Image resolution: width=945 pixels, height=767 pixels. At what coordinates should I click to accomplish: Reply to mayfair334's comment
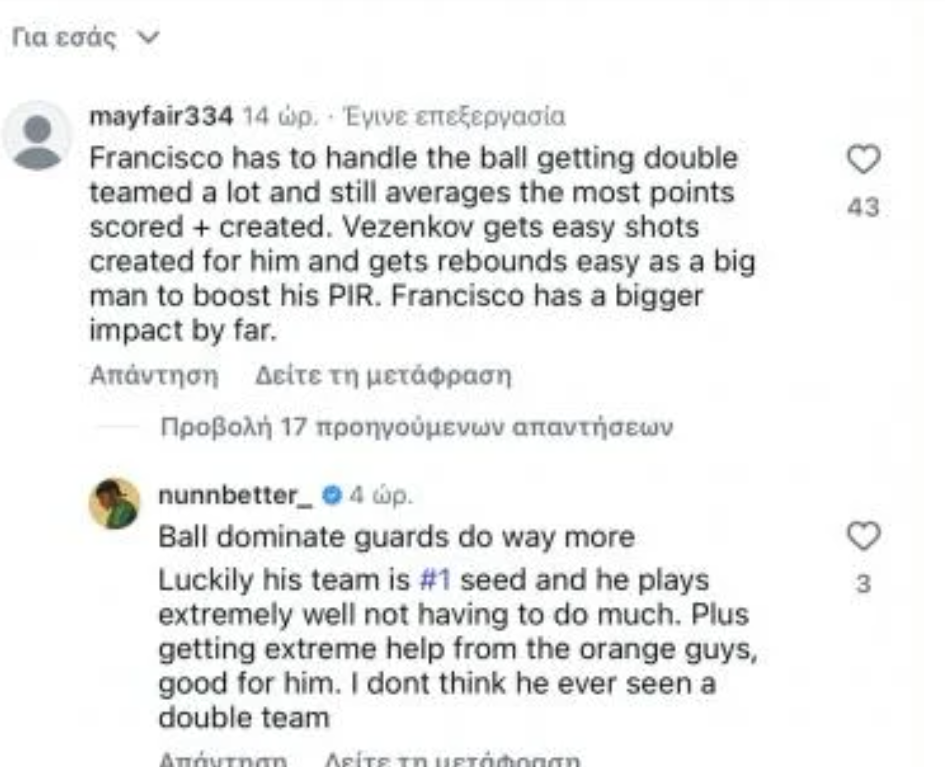pos(154,377)
